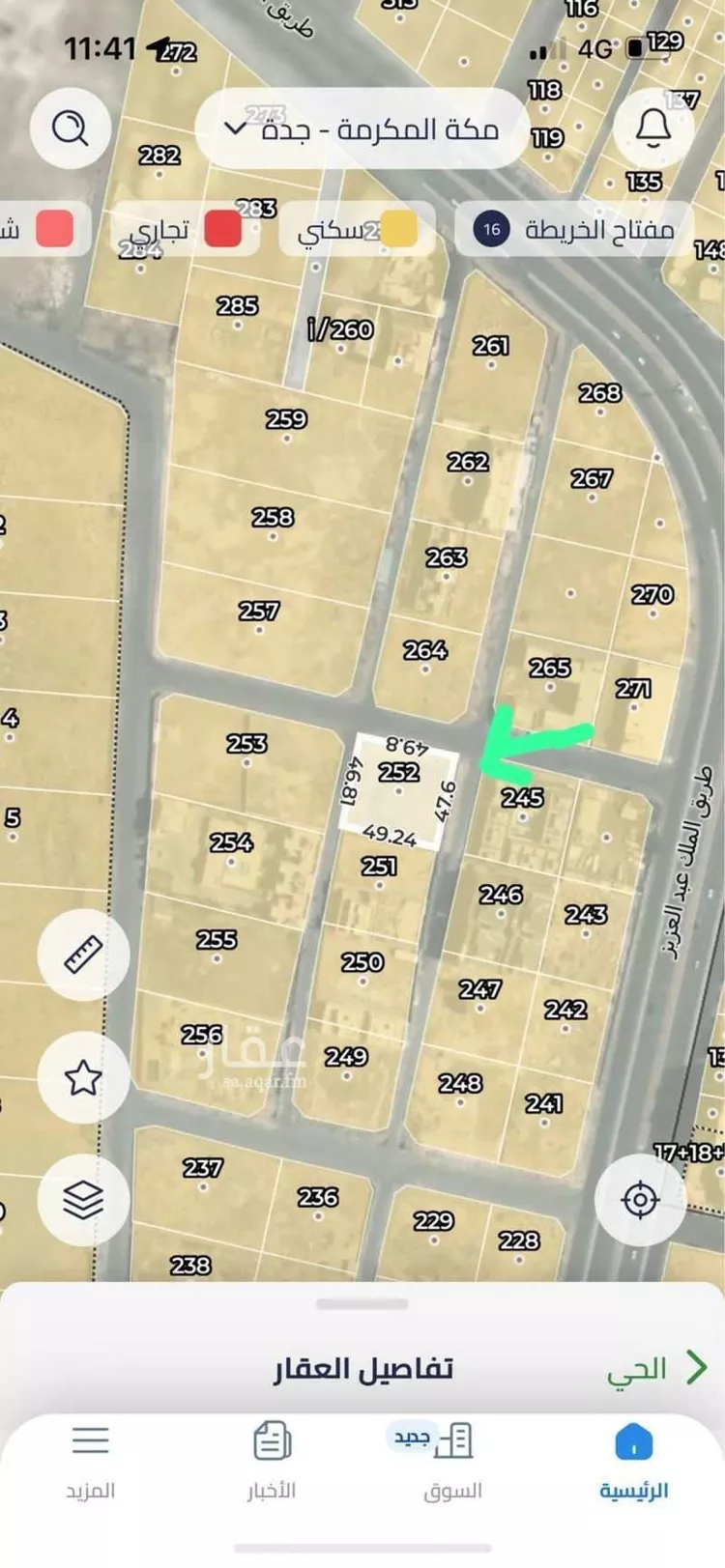Center map on my current location
The width and height of the screenshot is (725, 1568).
640,1200
